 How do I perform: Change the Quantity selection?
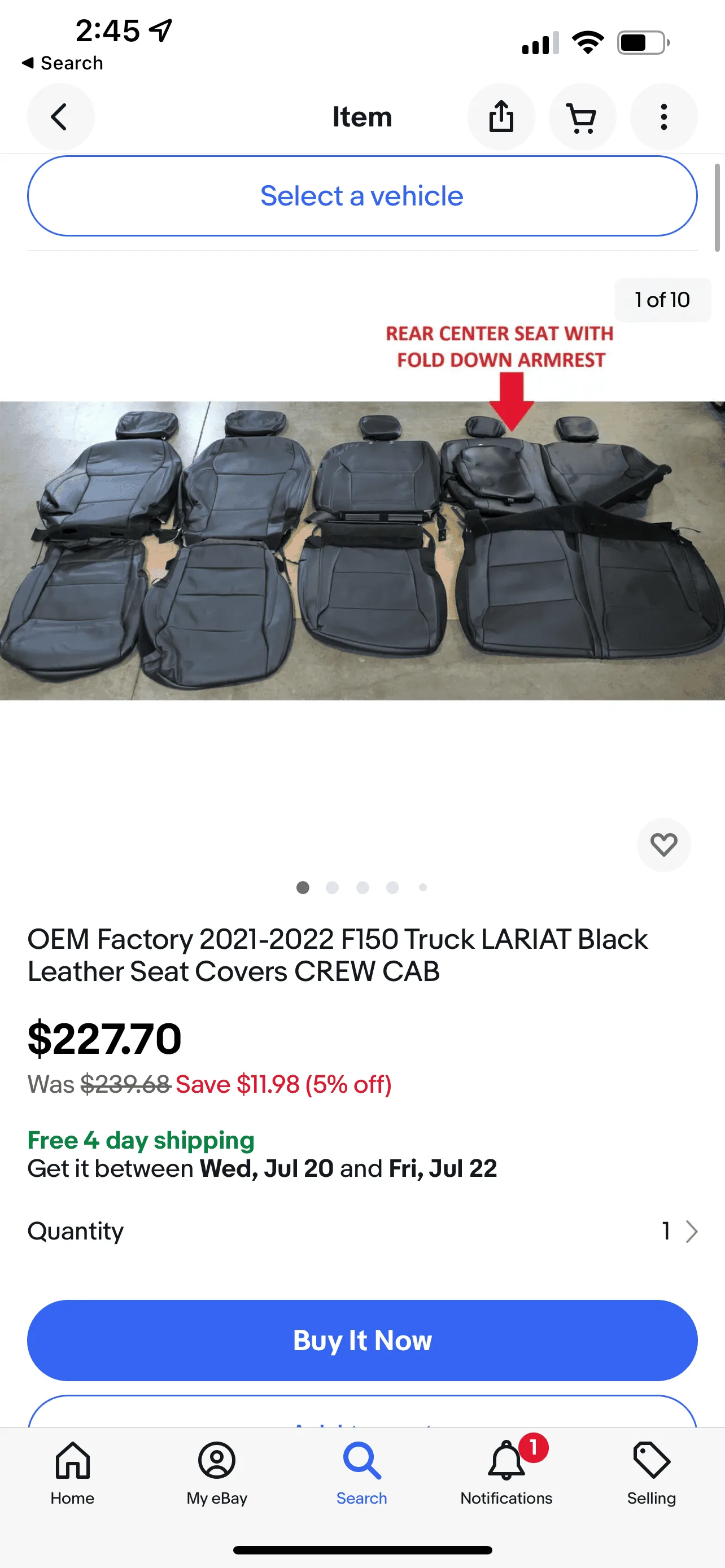pos(678,1231)
